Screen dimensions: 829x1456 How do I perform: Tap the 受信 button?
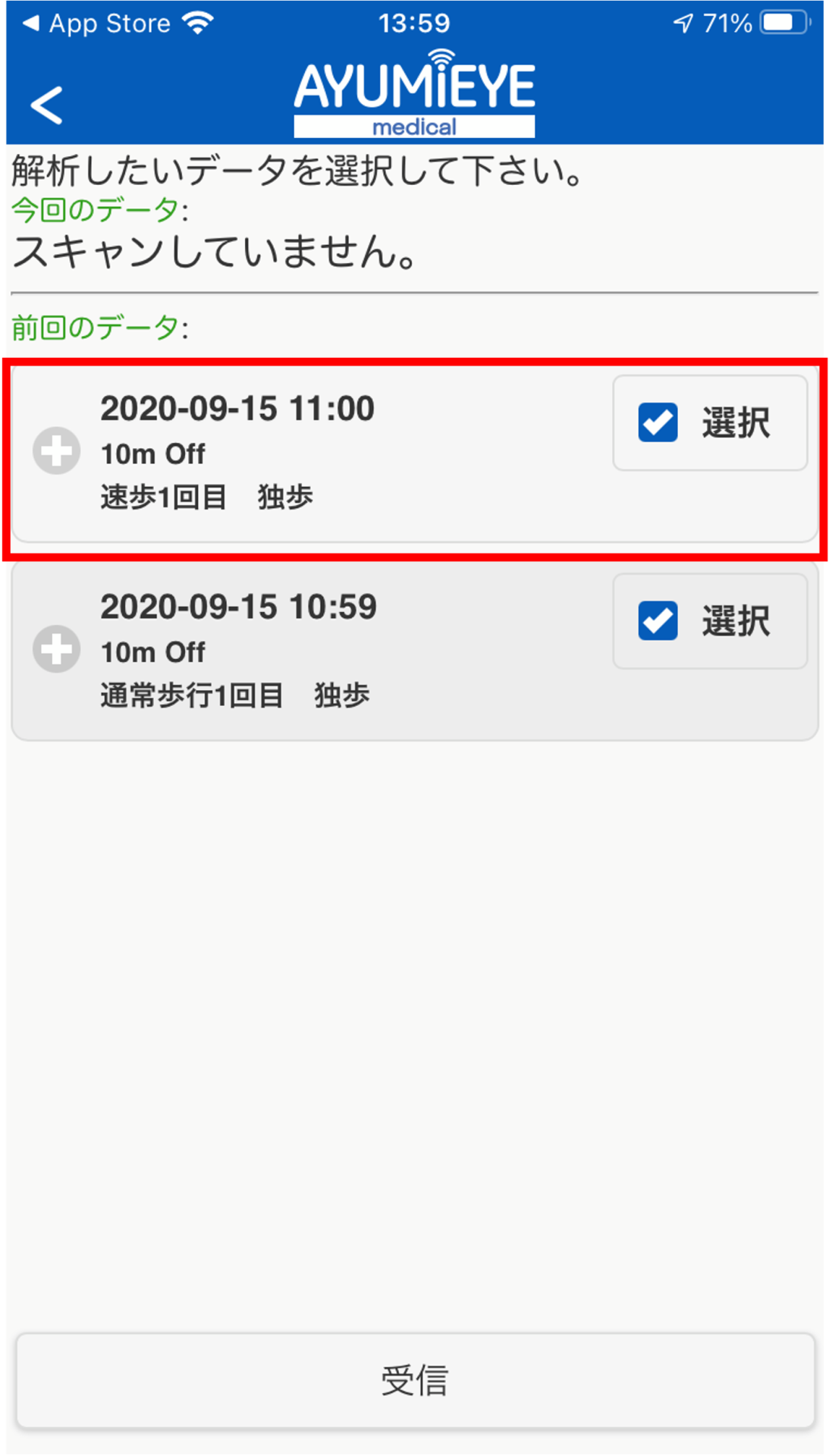point(415,1380)
